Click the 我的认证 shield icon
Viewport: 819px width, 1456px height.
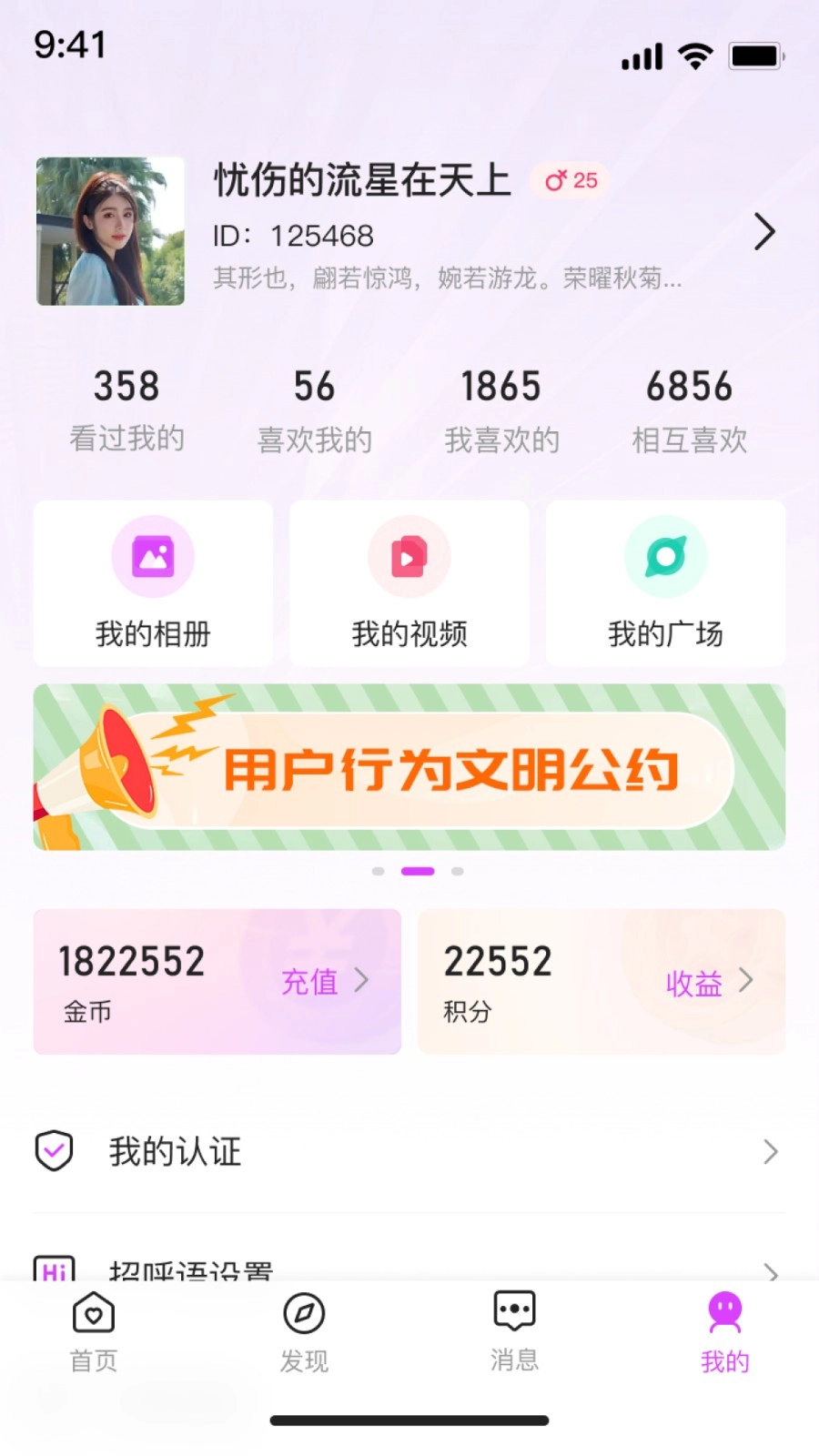[x=54, y=1150]
